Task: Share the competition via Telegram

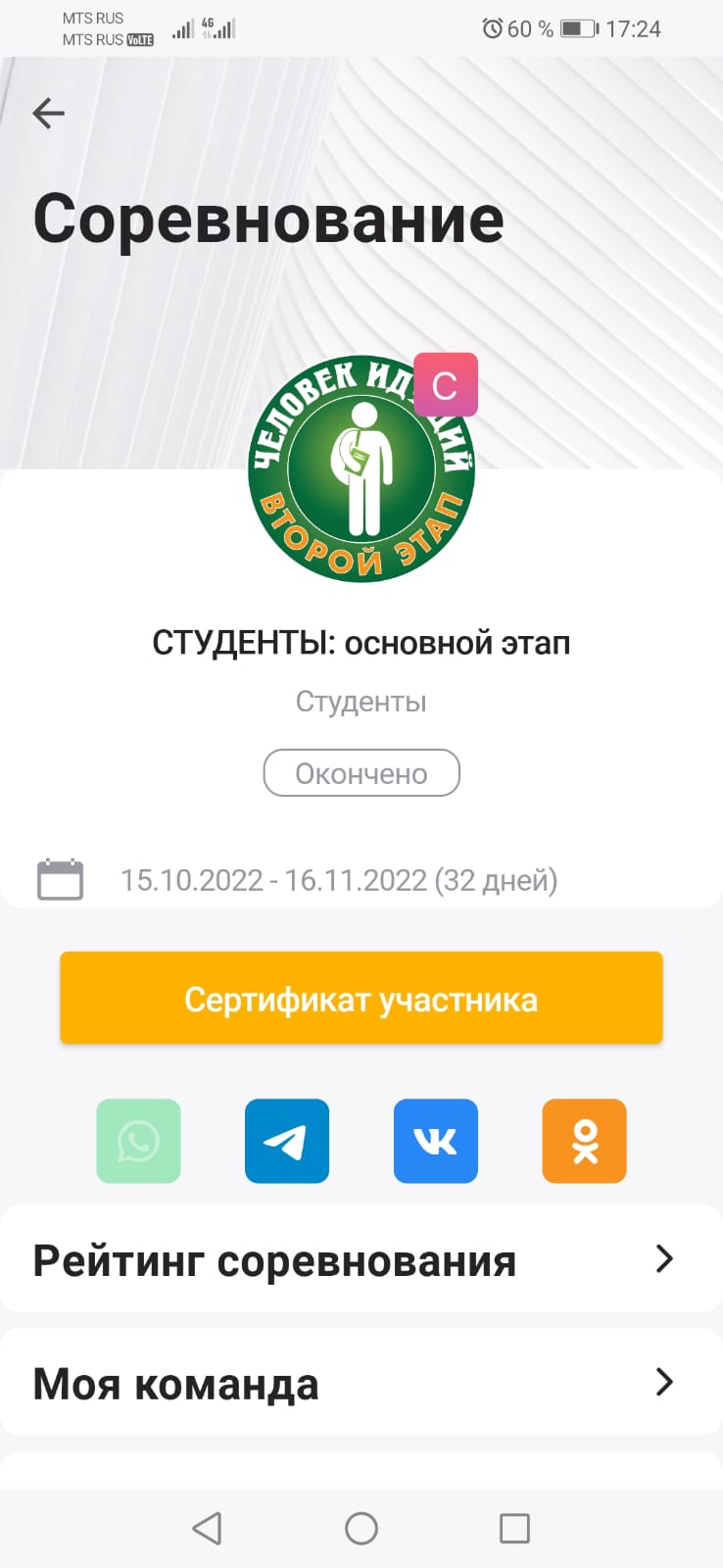Action: pyautogui.click(x=287, y=1141)
